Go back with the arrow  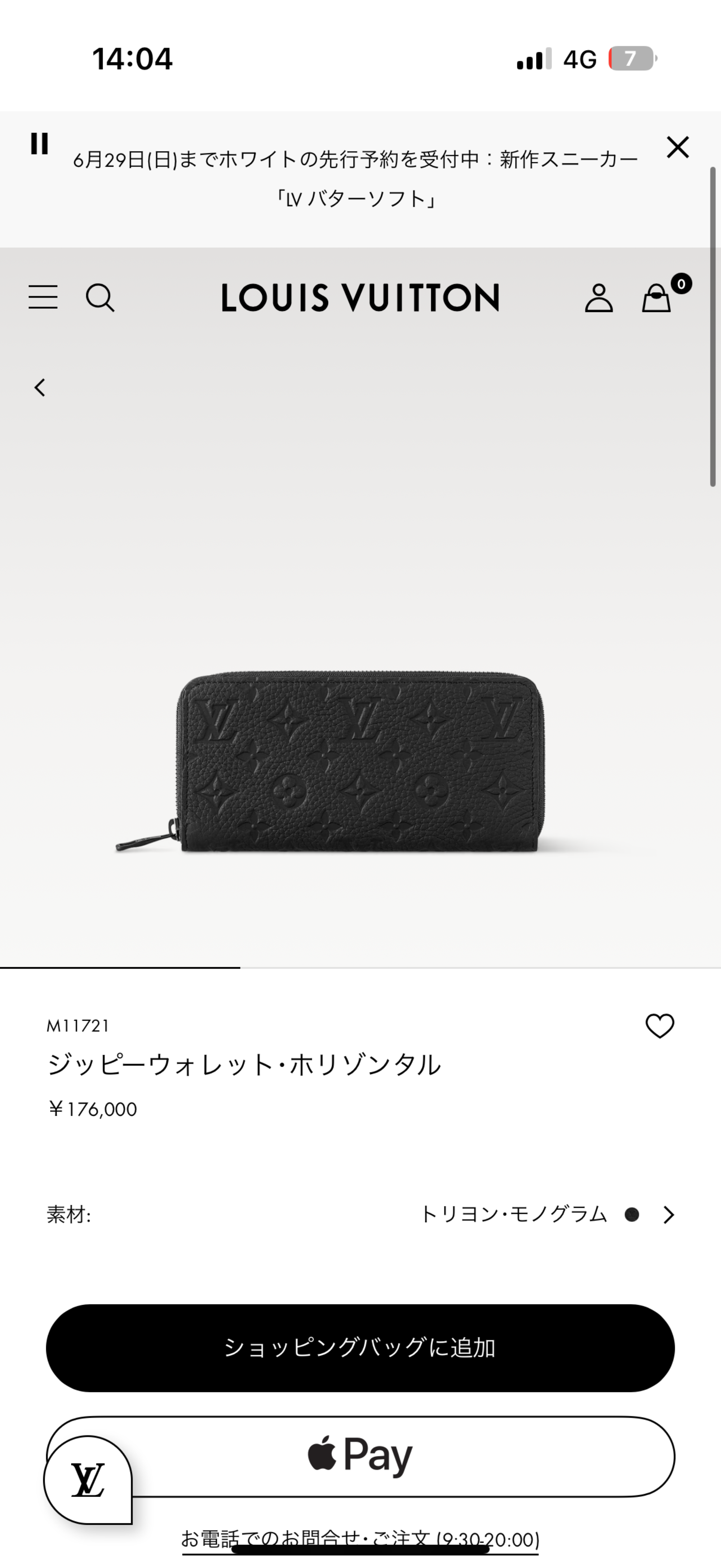(40, 388)
